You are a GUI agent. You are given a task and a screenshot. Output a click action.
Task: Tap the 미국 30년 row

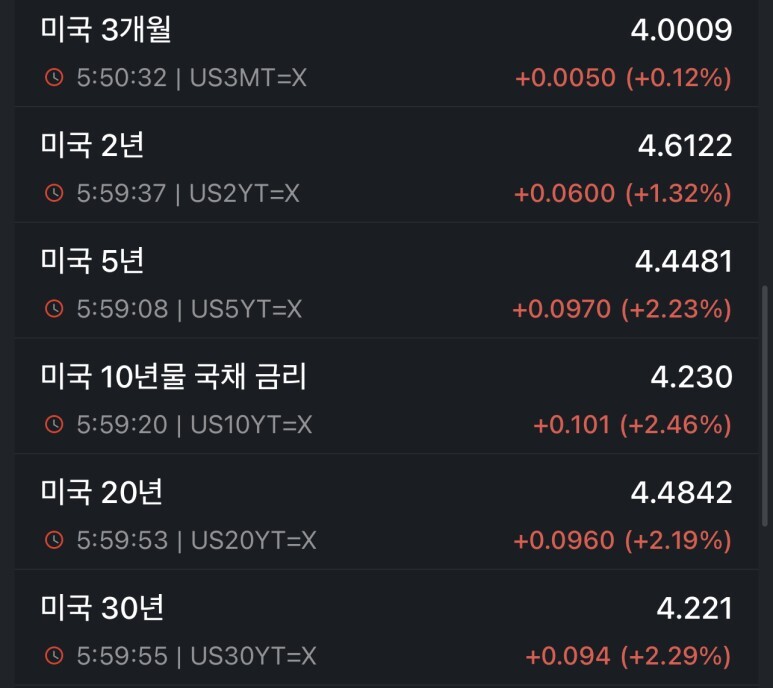(386, 628)
